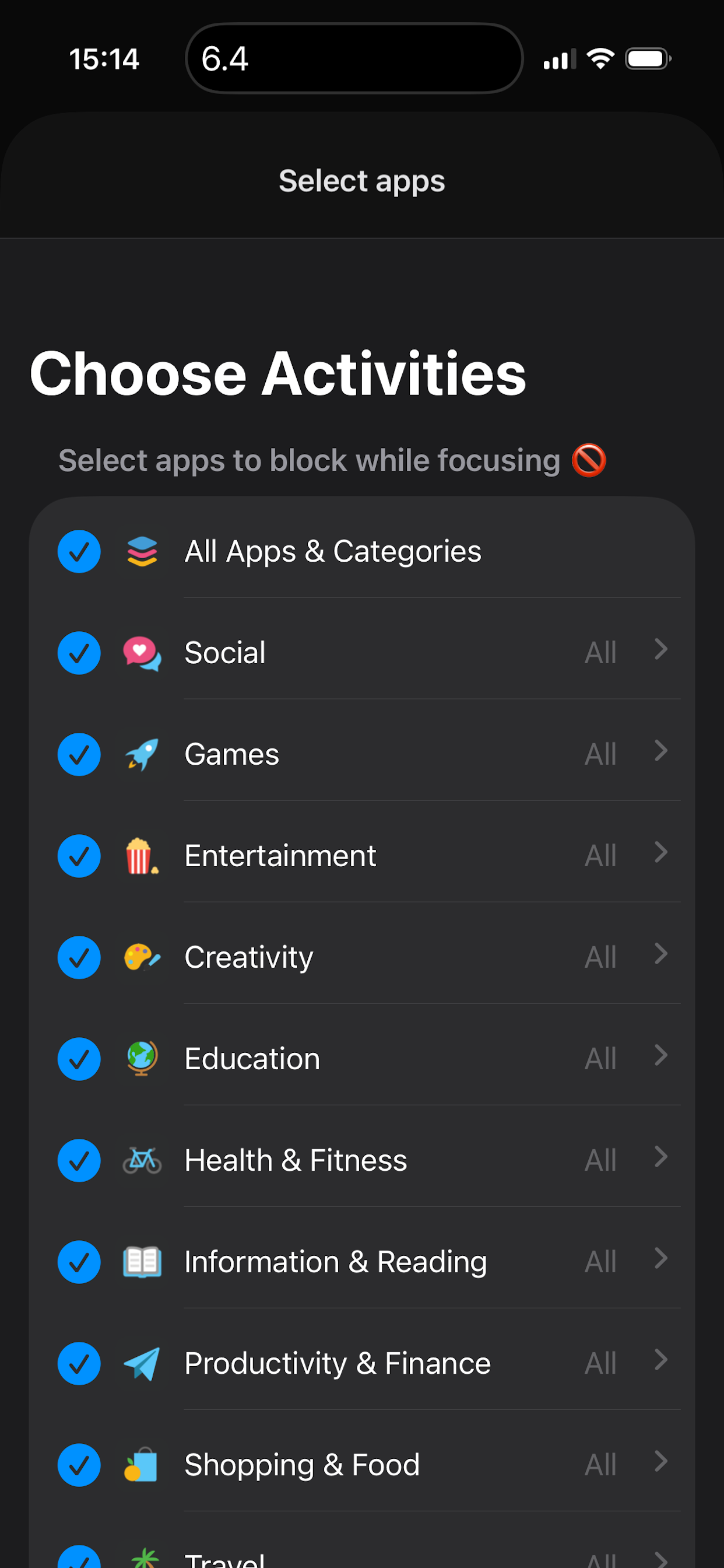Open the Shopping & Food chevron
Viewport: 724px width, 1568px height.
click(x=660, y=1461)
